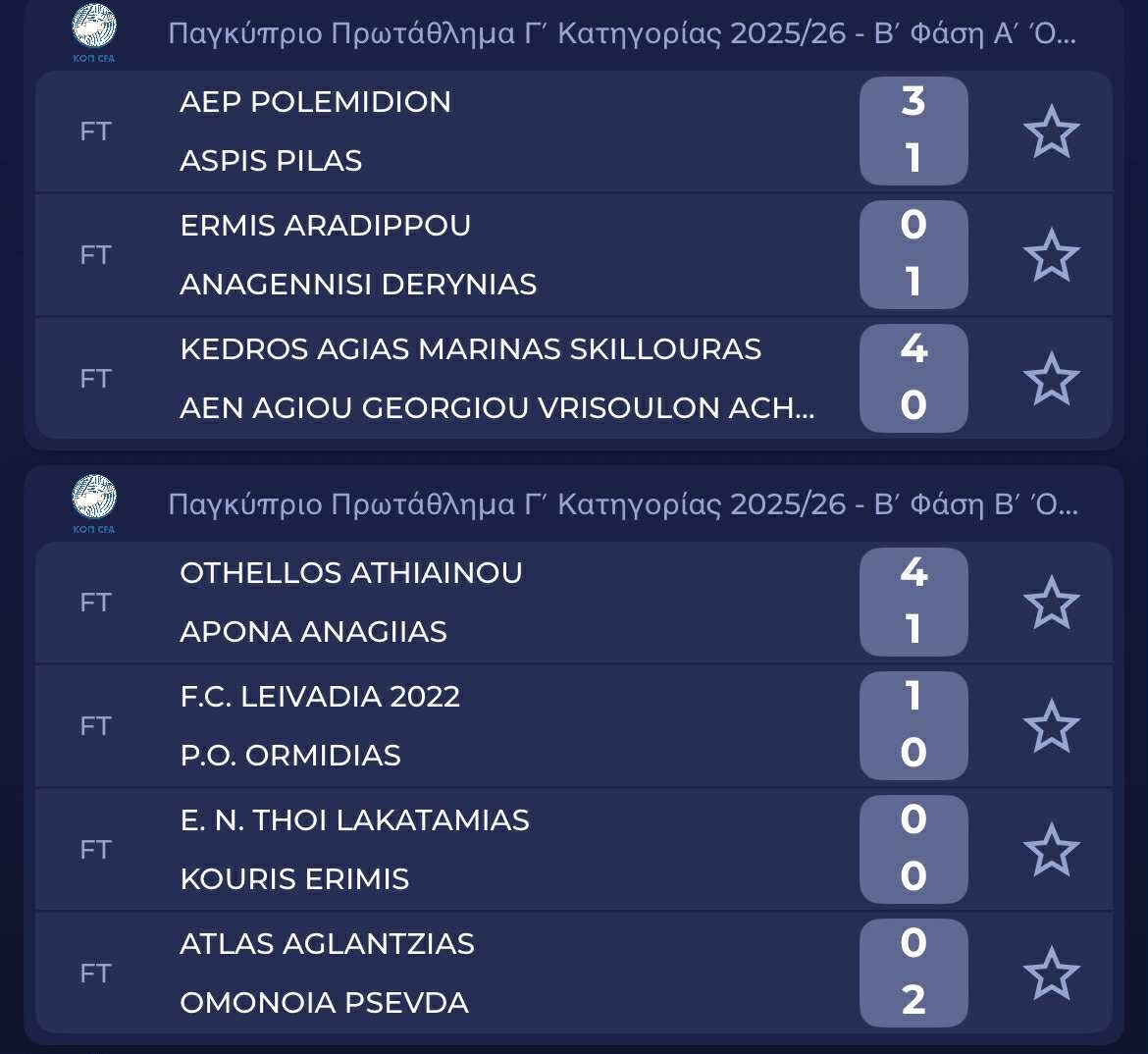The image size is (1148, 1054).
Task: Open the Β΄ Φάση Α΄ Όμιλος league header
Action: coord(621,33)
